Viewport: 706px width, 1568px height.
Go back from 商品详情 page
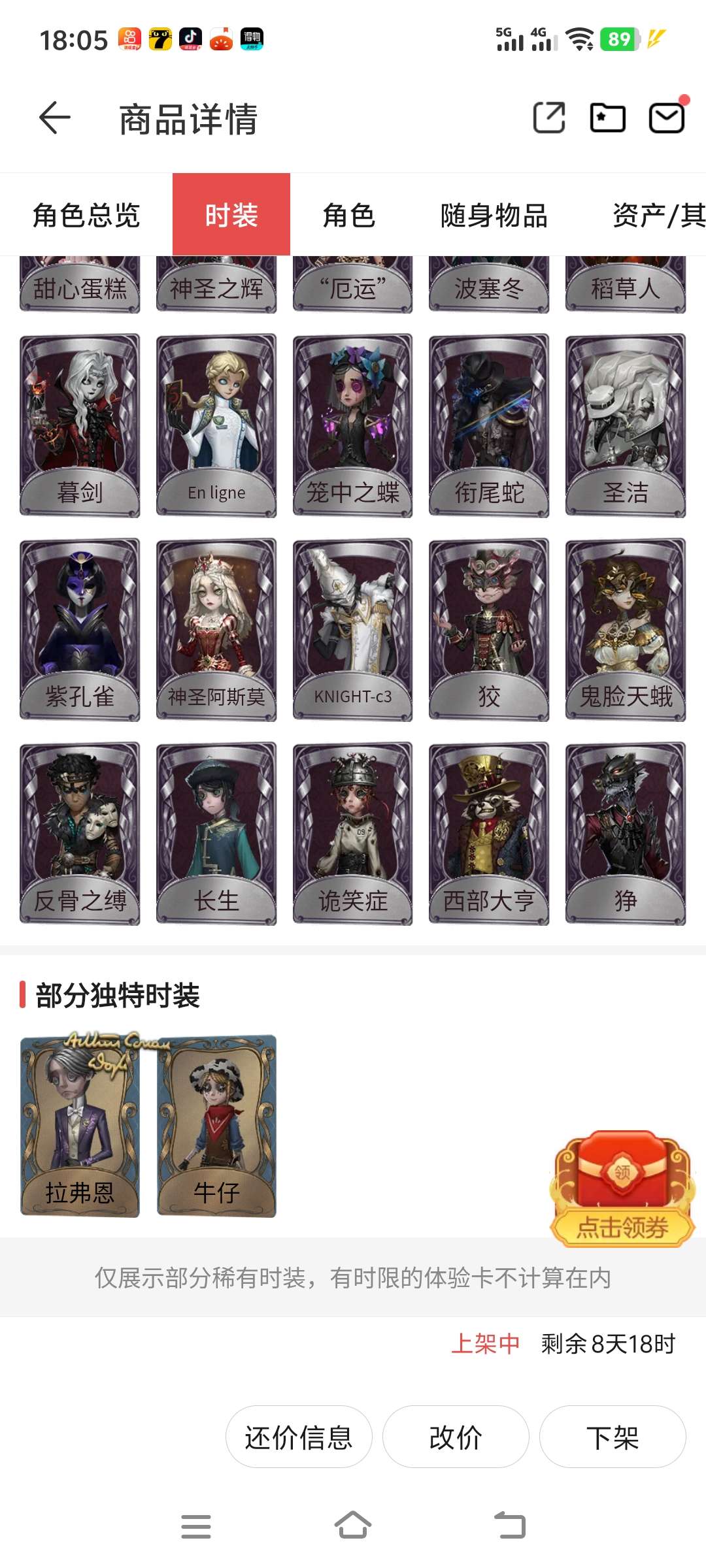click(55, 118)
